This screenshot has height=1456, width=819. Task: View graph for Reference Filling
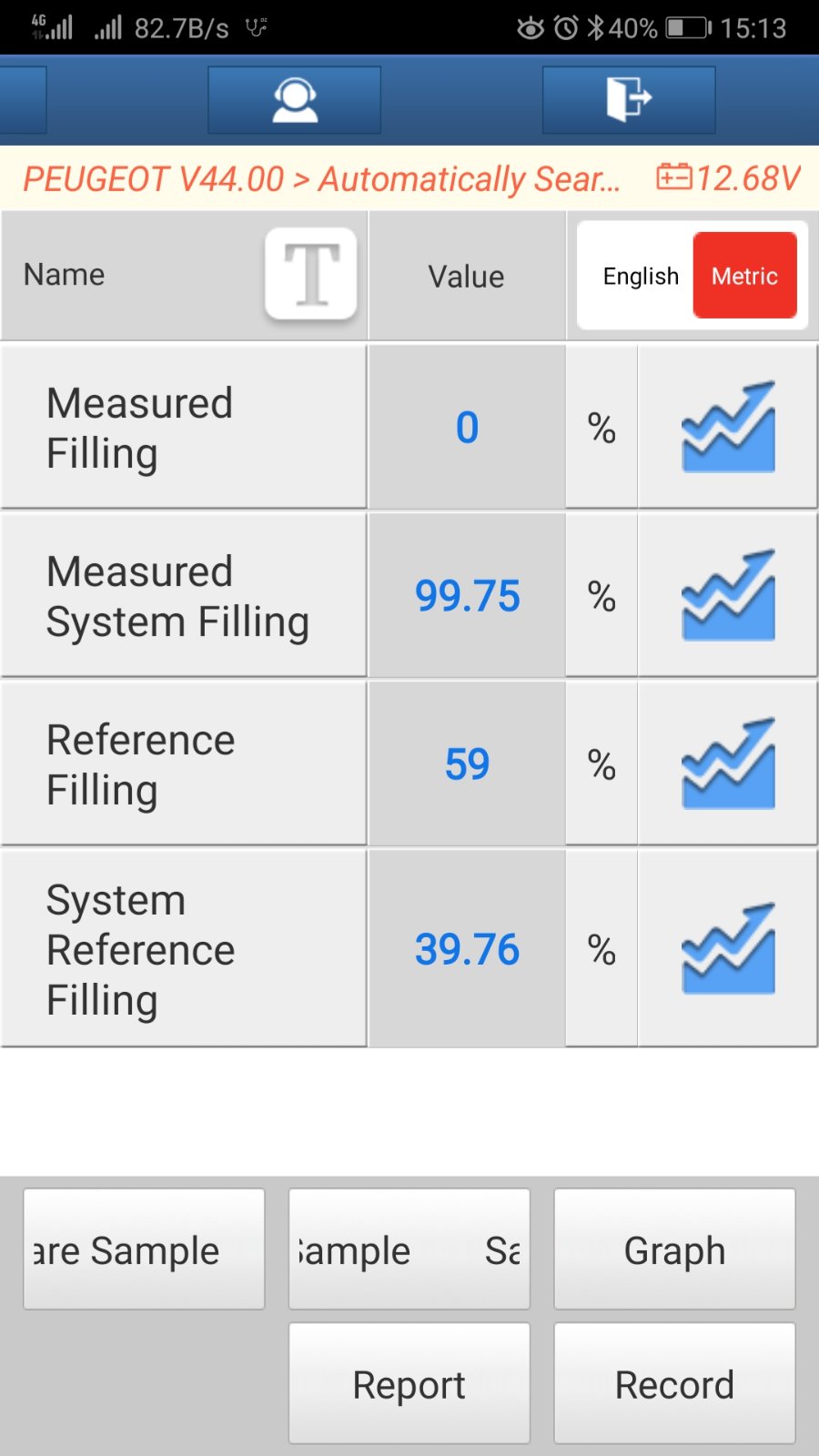click(x=728, y=763)
